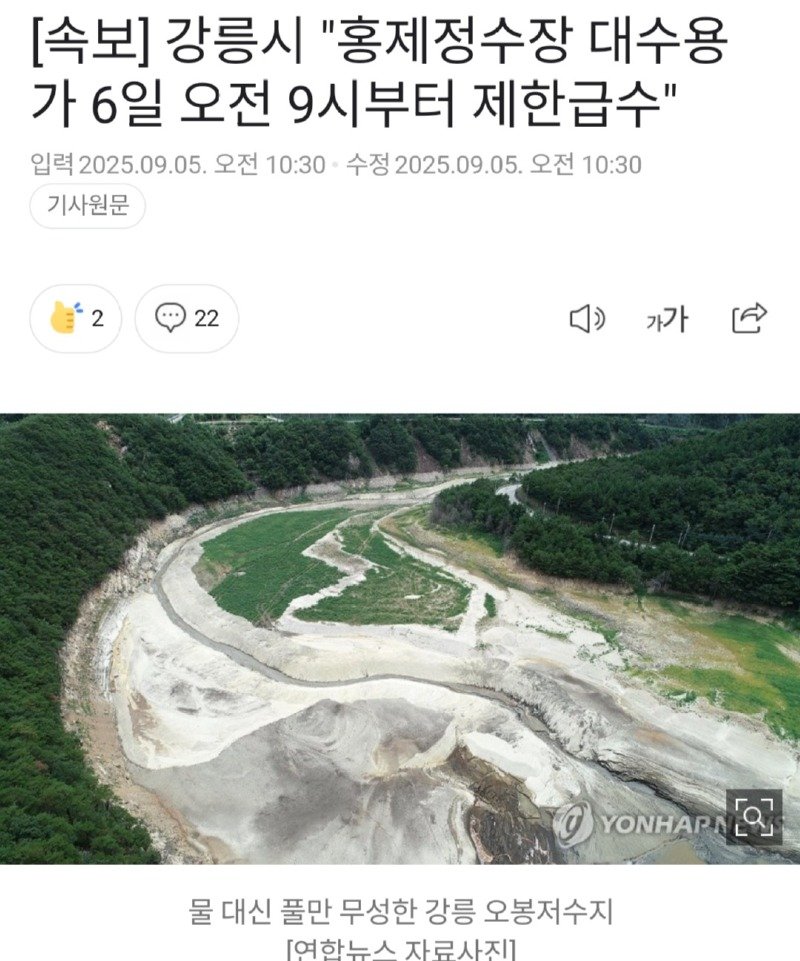Adjust font size with the 가가 icon
Image resolution: width=800 pixels, height=961 pixels.
pos(666,320)
